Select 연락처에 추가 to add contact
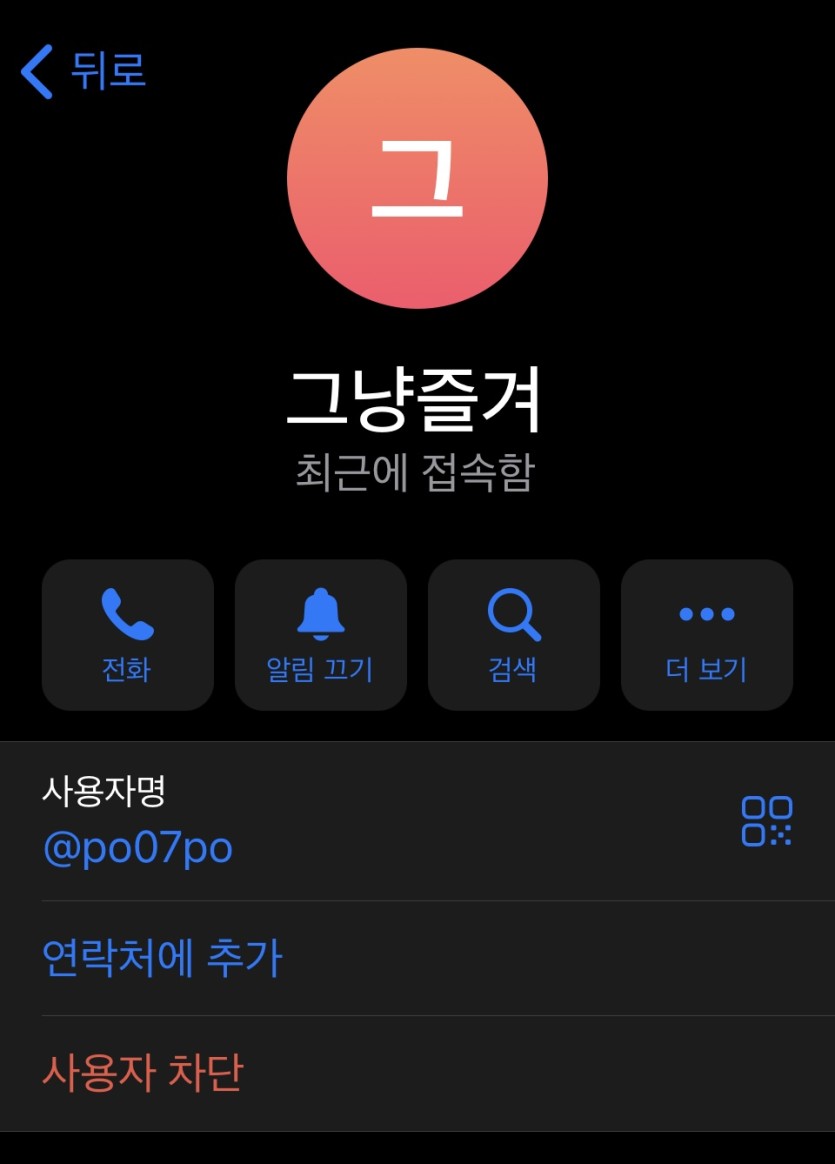 pyautogui.click(x=163, y=958)
